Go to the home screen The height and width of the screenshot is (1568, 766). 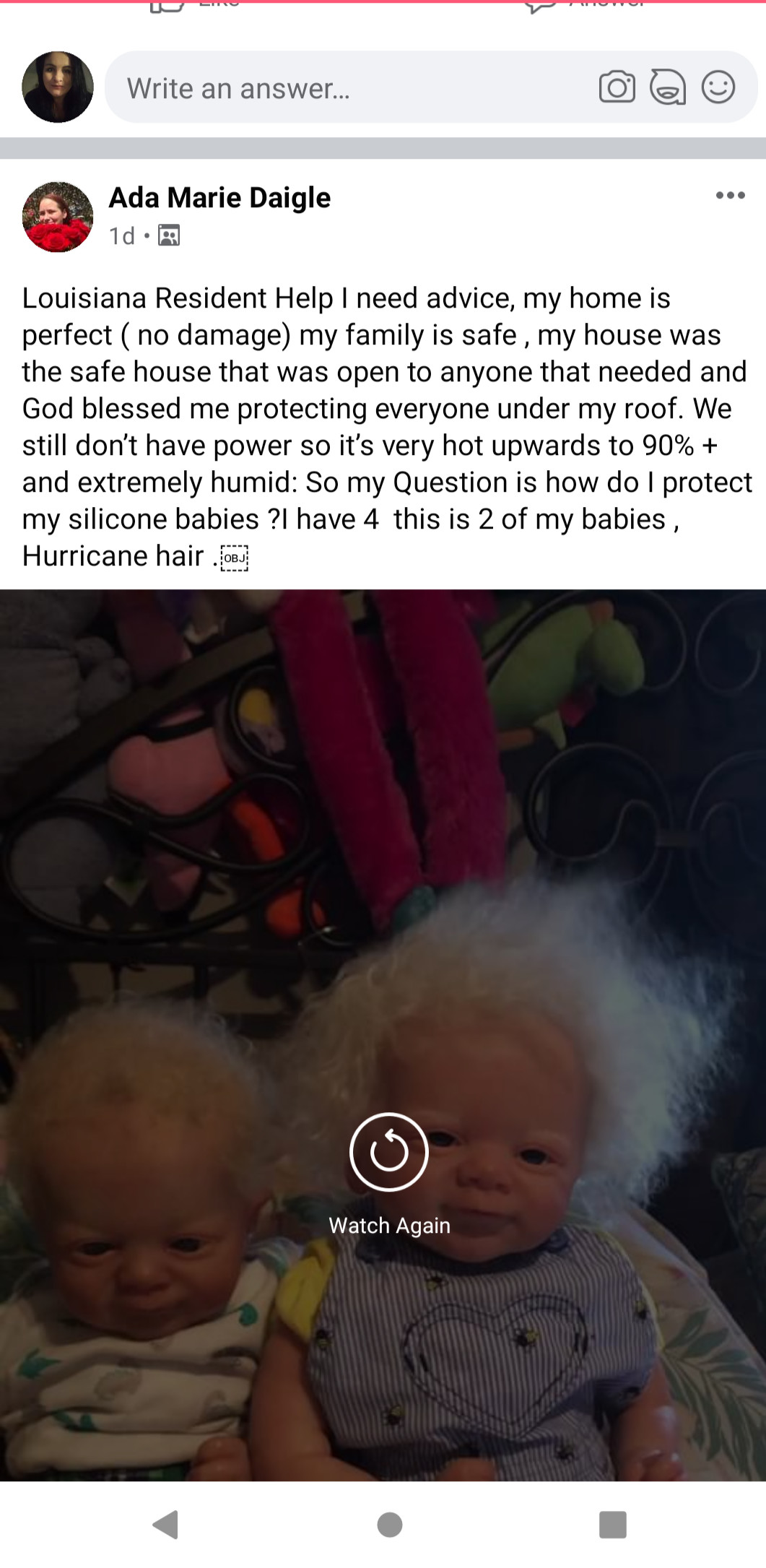390,1525
